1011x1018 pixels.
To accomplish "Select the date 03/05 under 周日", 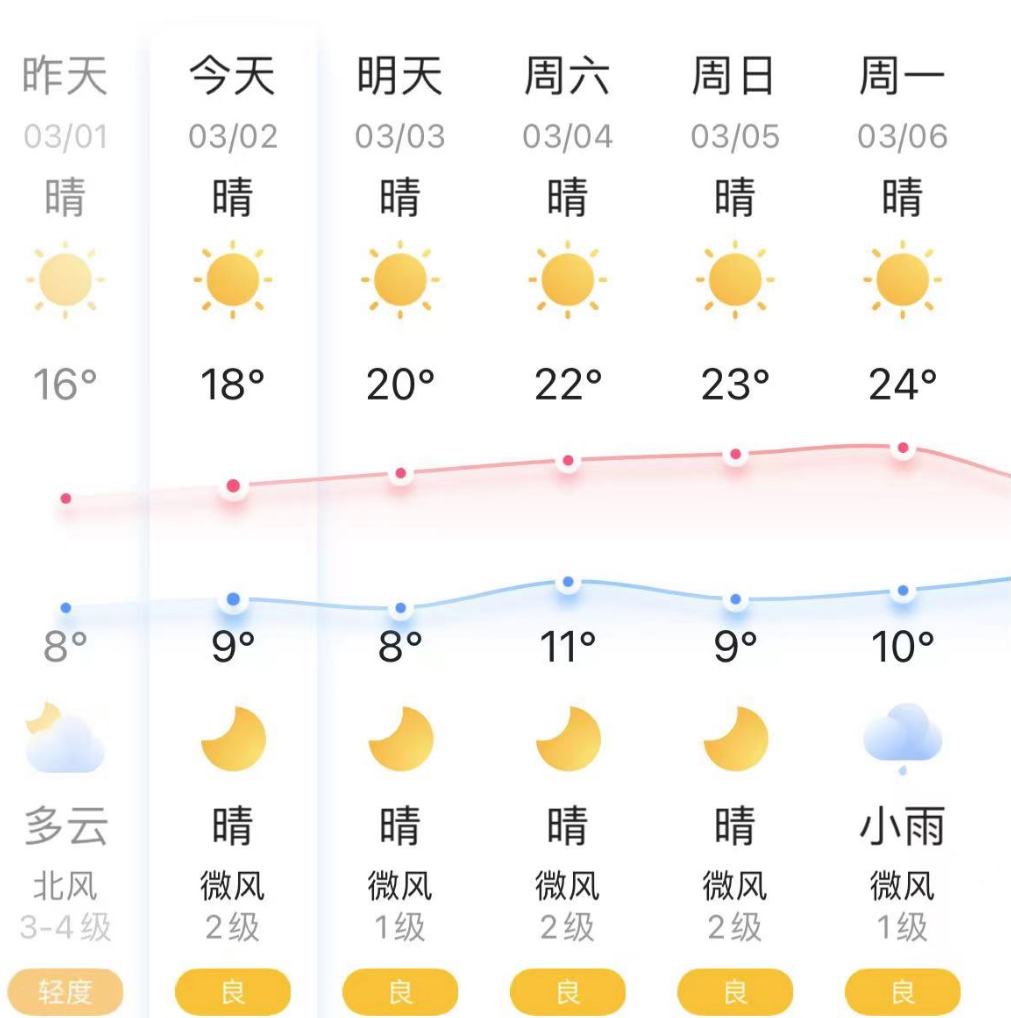I will pos(735,135).
